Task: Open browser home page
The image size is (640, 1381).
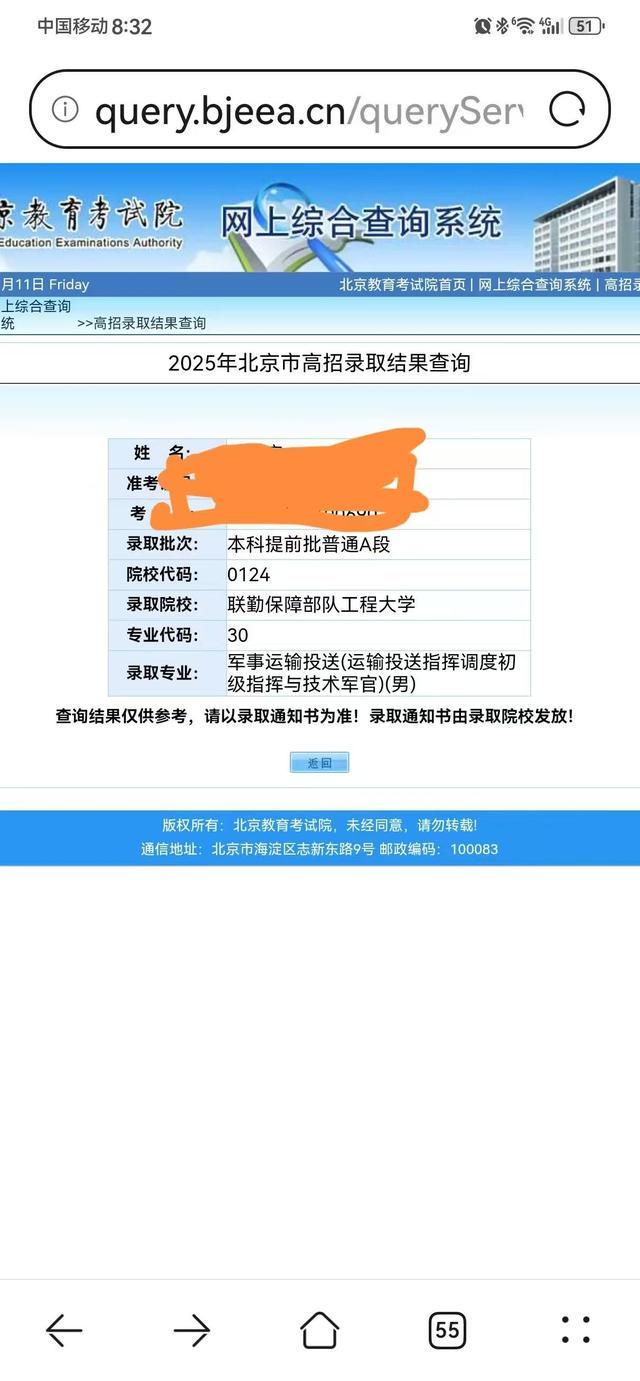Action: [319, 1329]
